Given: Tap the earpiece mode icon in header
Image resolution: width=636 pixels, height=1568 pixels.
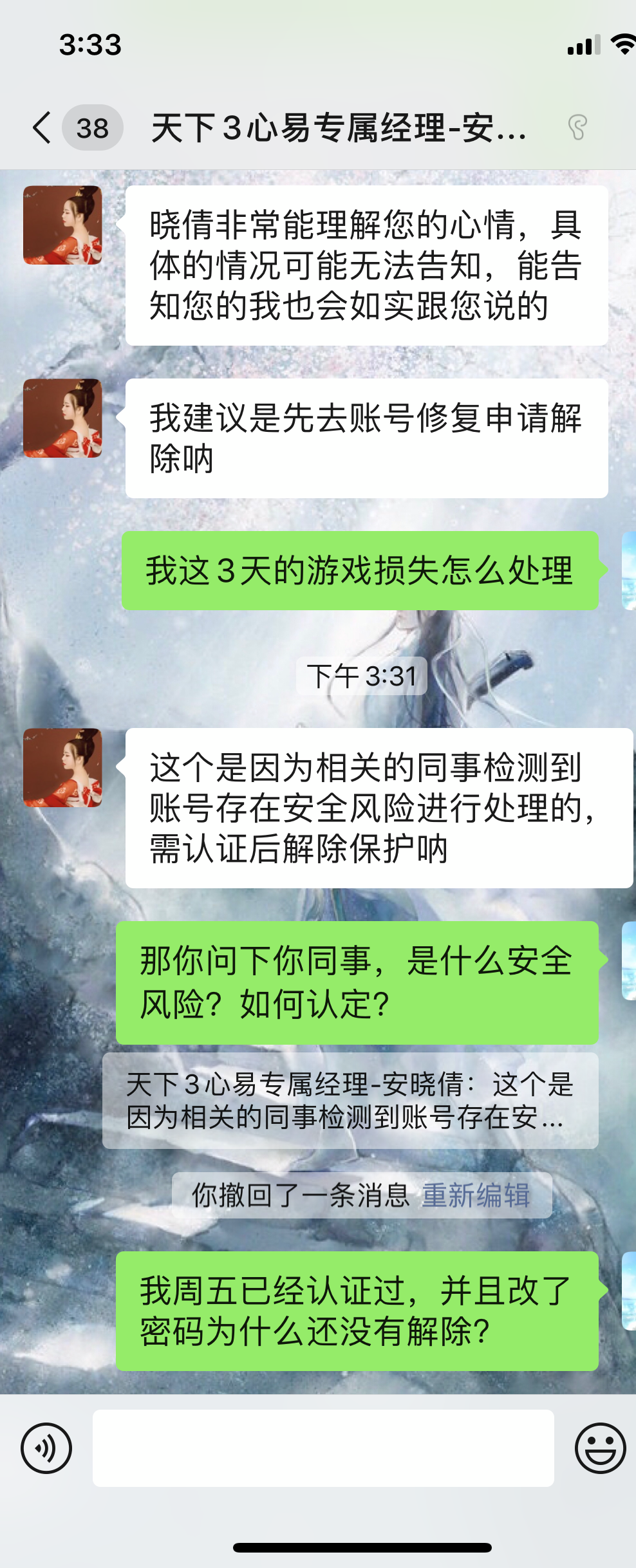Looking at the screenshot, I should pos(577,127).
